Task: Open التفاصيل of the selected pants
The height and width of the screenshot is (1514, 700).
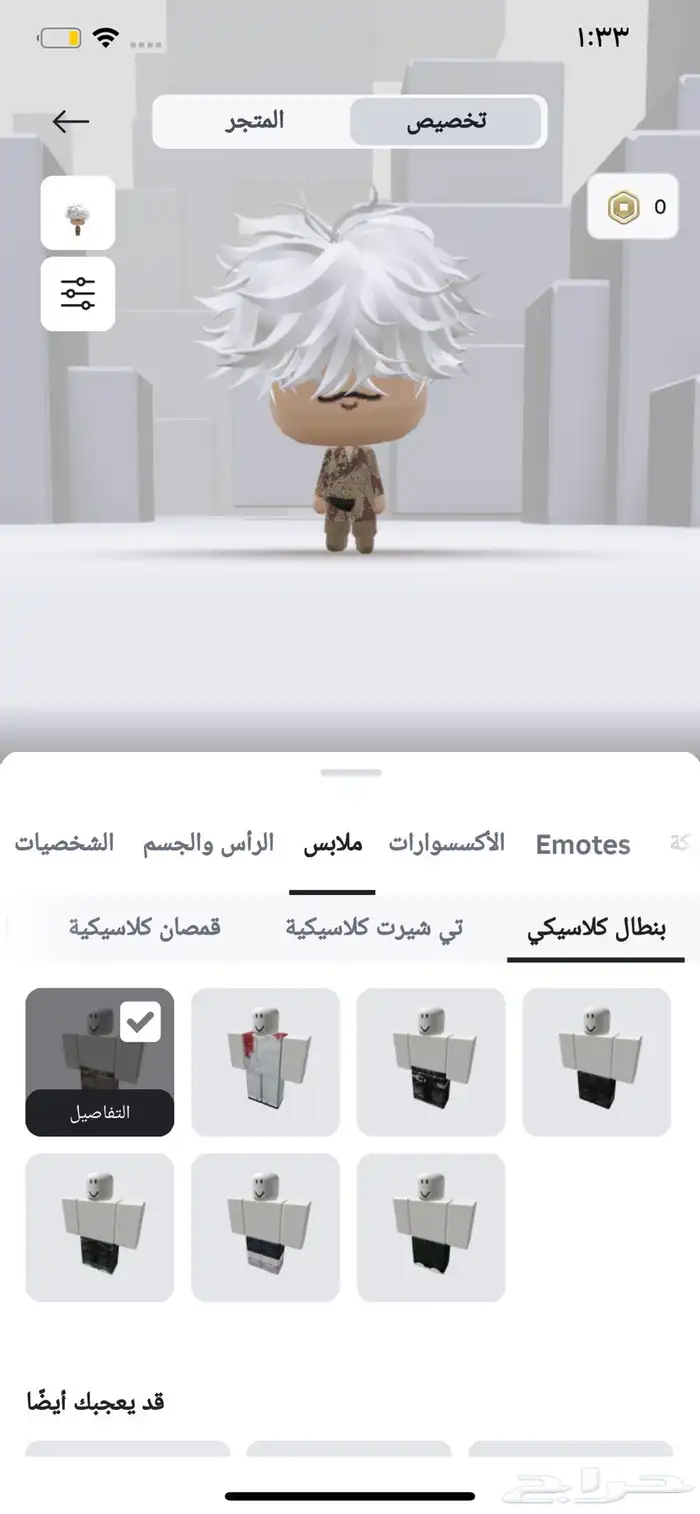Action: tap(100, 1112)
